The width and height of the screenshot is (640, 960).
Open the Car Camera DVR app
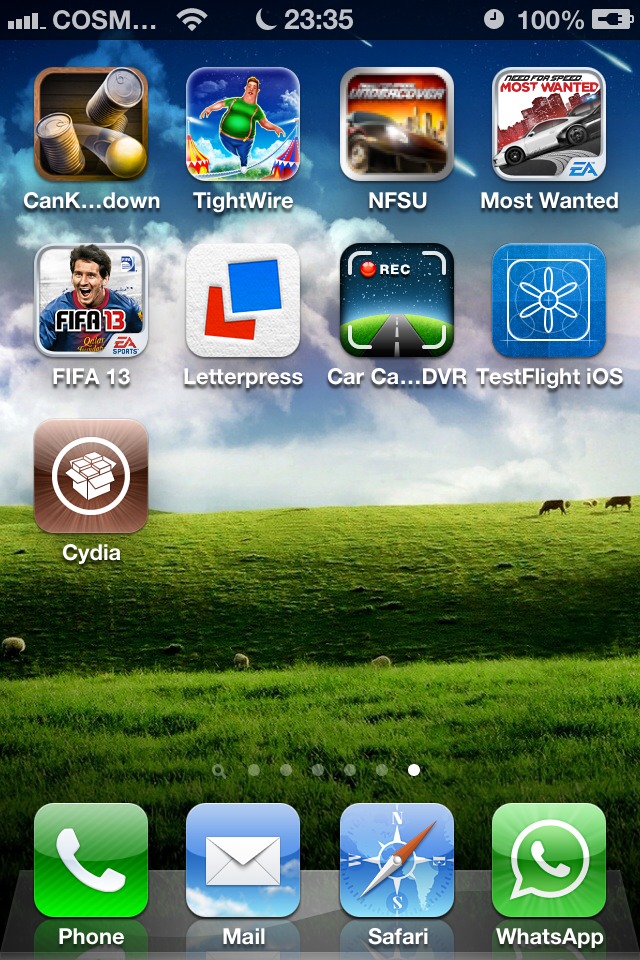click(397, 300)
